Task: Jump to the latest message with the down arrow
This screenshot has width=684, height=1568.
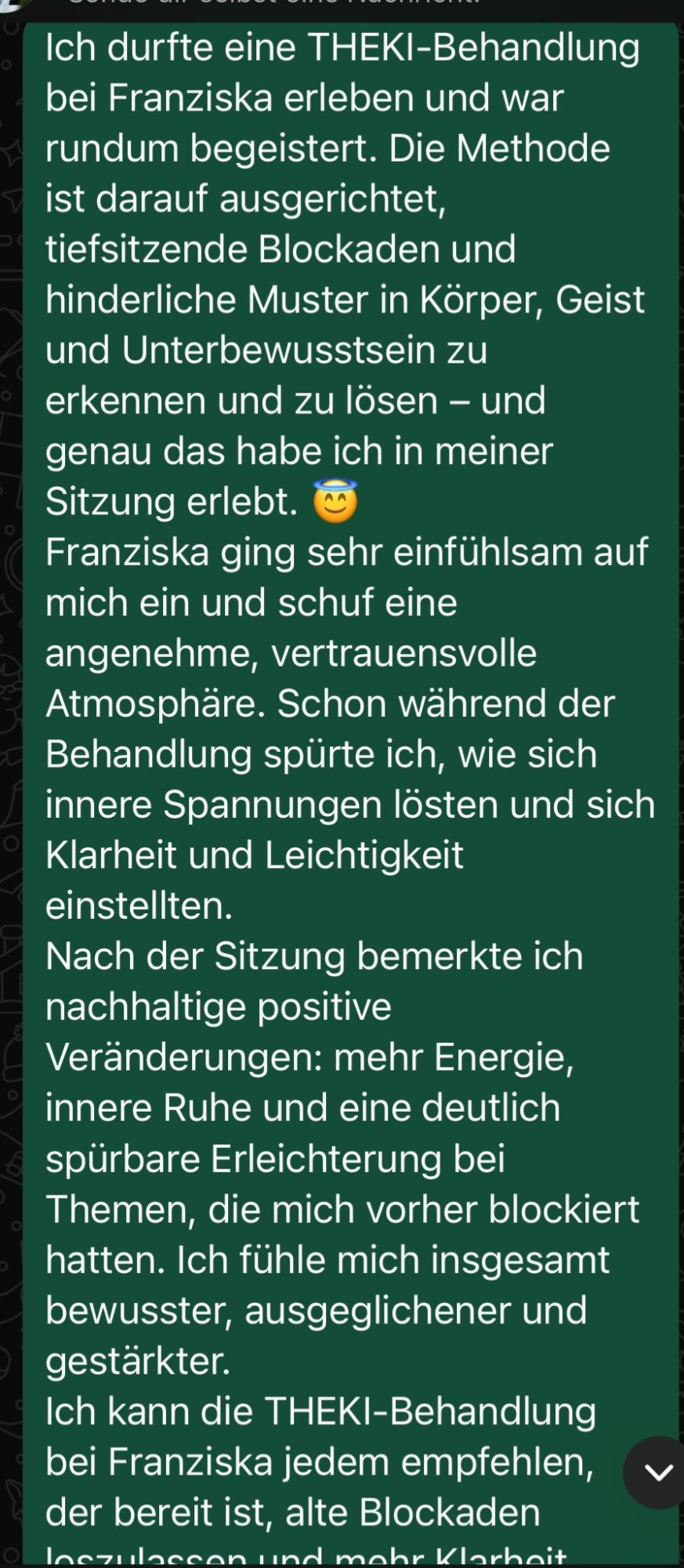Action: click(x=657, y=1472)
